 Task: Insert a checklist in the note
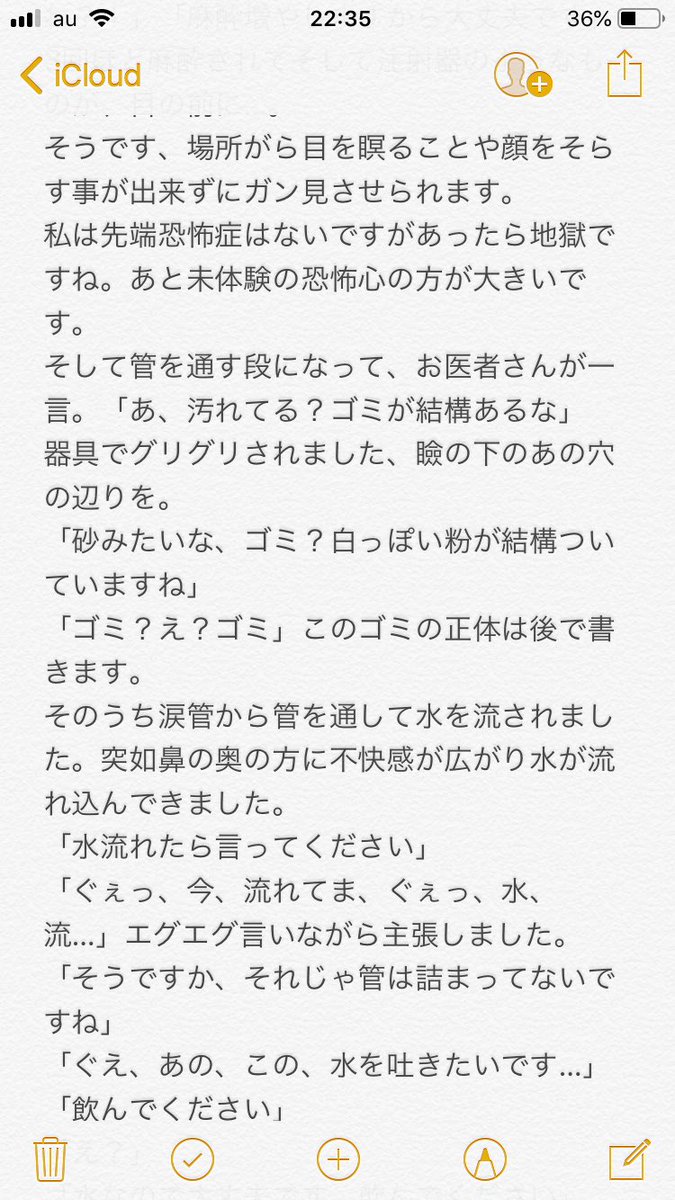click(193, 1159)
